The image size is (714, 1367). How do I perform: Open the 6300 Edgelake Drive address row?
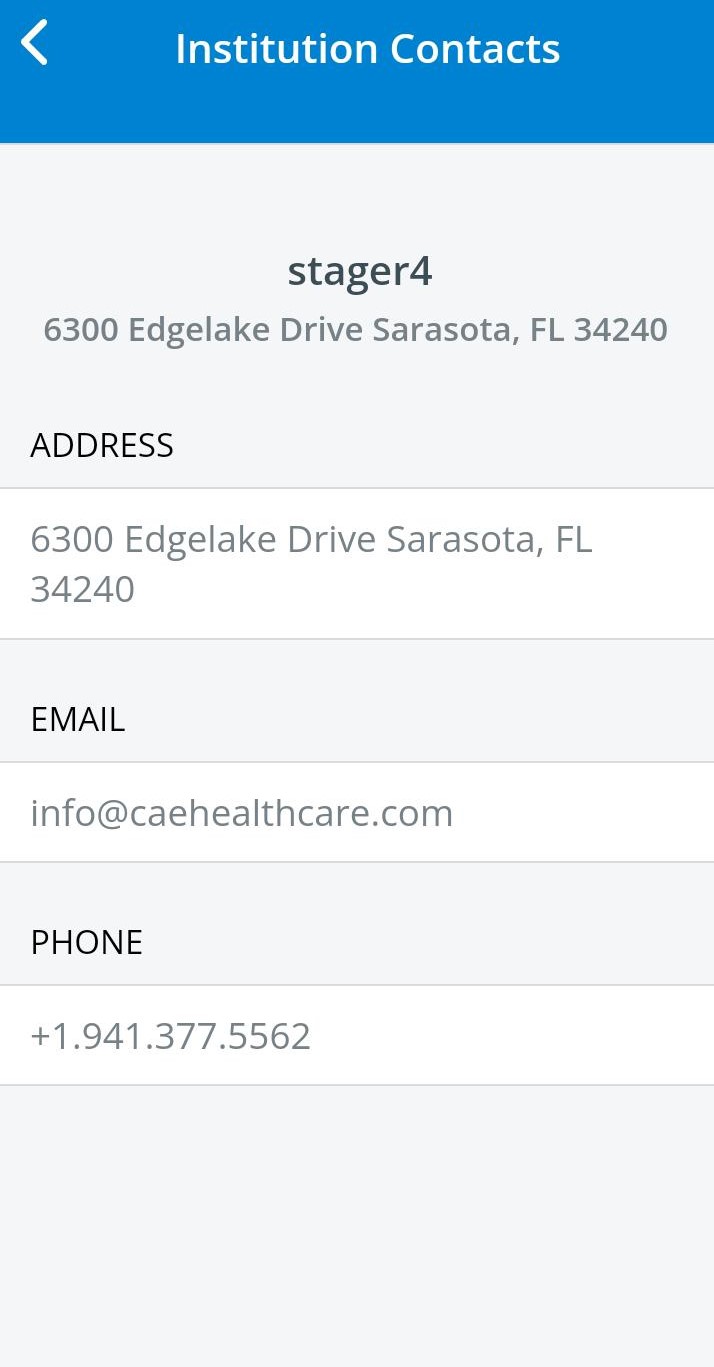point(357,564)
